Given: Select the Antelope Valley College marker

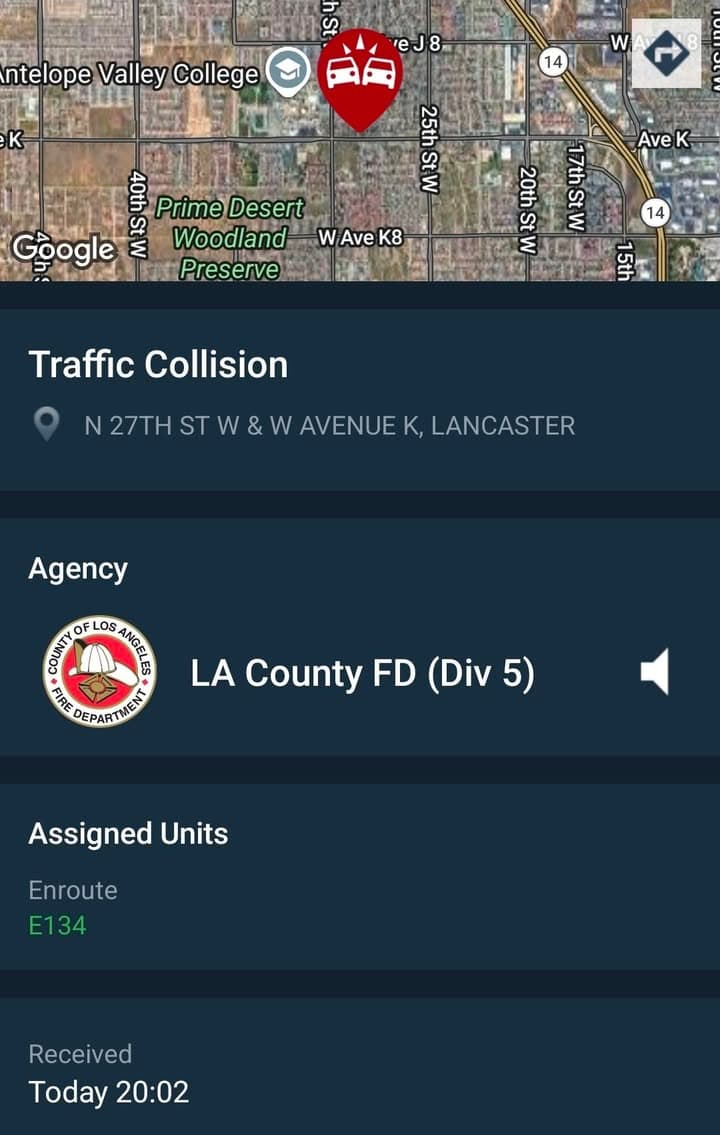Looking at the screenshot, I should click(288, 70).
